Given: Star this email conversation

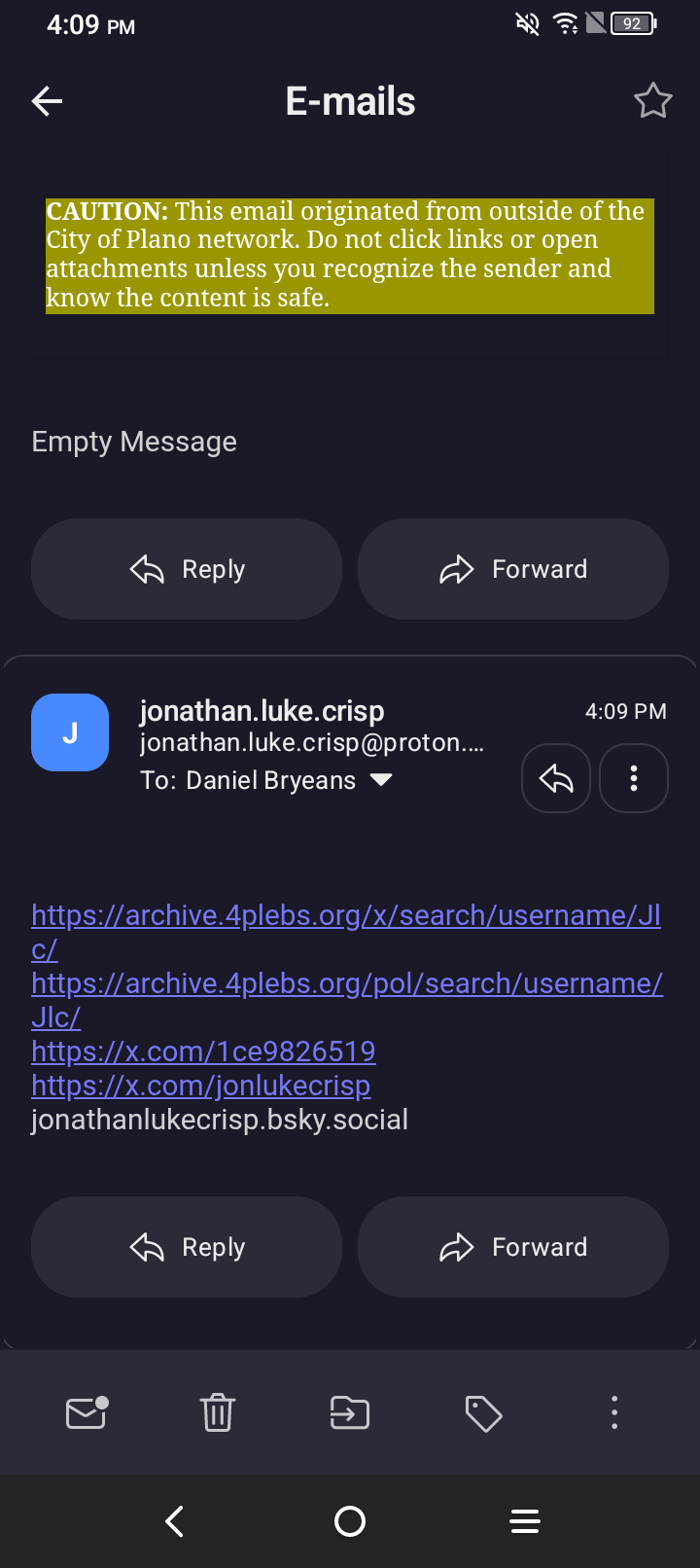Looking at the screenshot, I should 652,101.
